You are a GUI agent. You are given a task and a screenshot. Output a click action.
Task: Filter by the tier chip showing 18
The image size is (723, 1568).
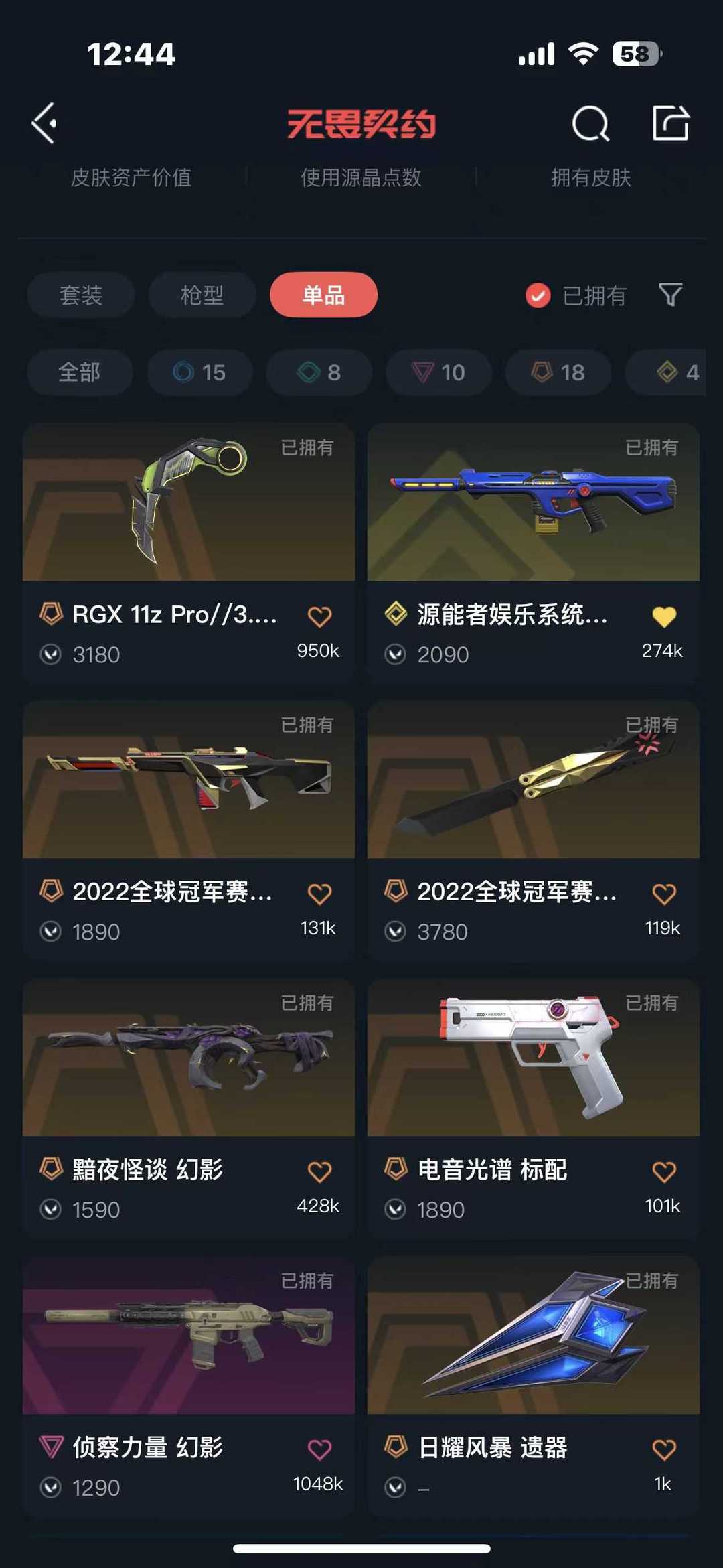tap(558, 372)
